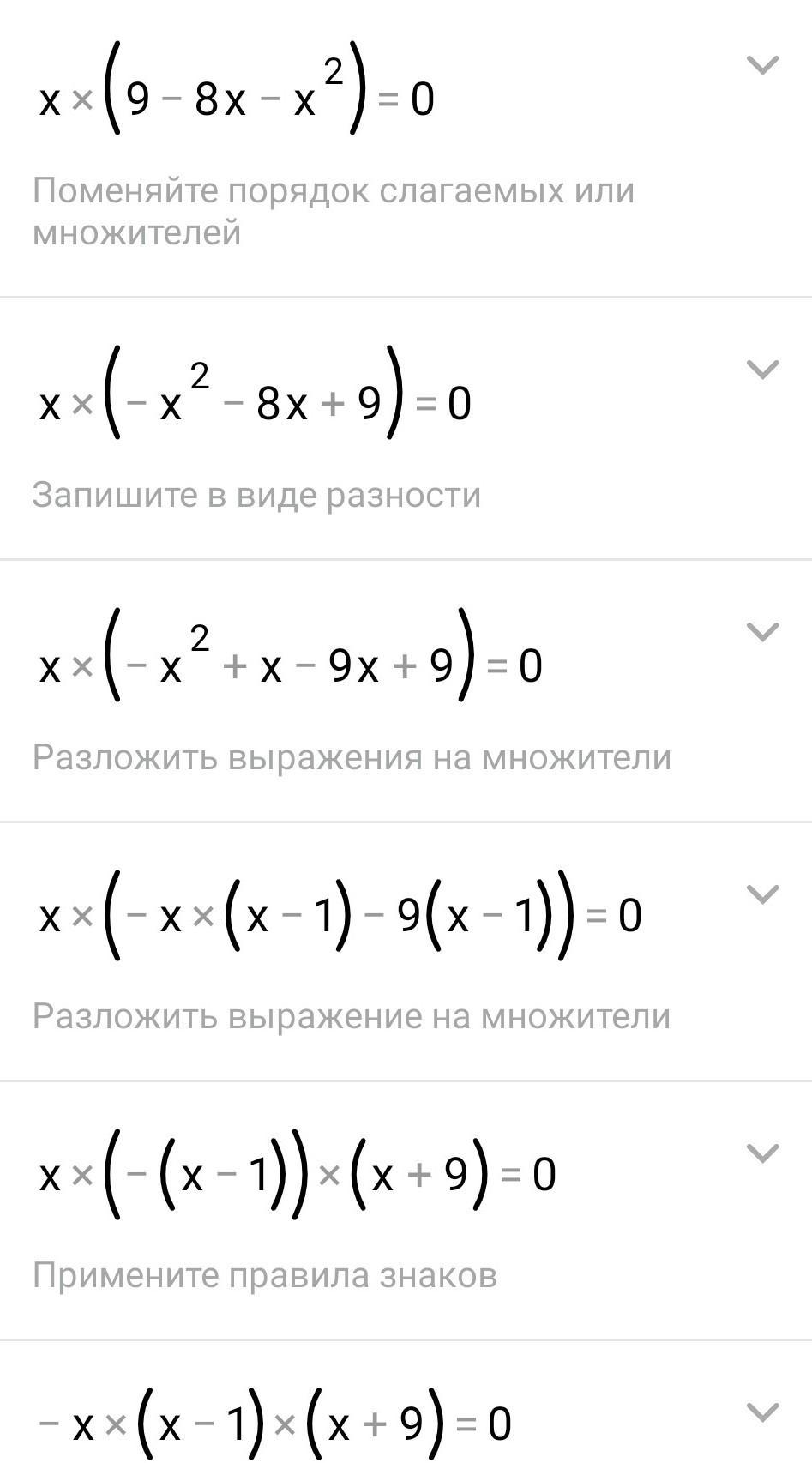Expand the step x×(−x²+x−9x+9)=0
The width and height of the screenshot is (812, 1463).
pyautogui.click(x=762, y=632)
